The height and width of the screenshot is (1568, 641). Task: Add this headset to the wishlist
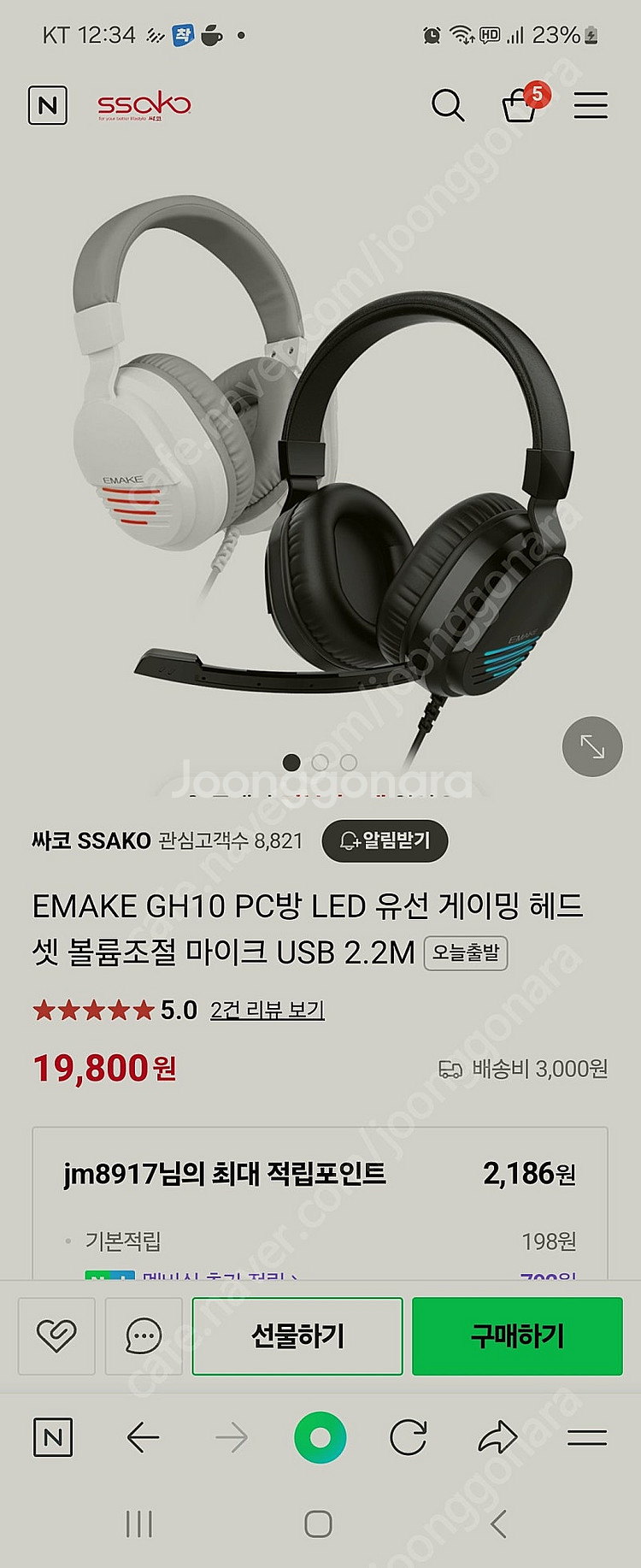tap(56, 1335)
